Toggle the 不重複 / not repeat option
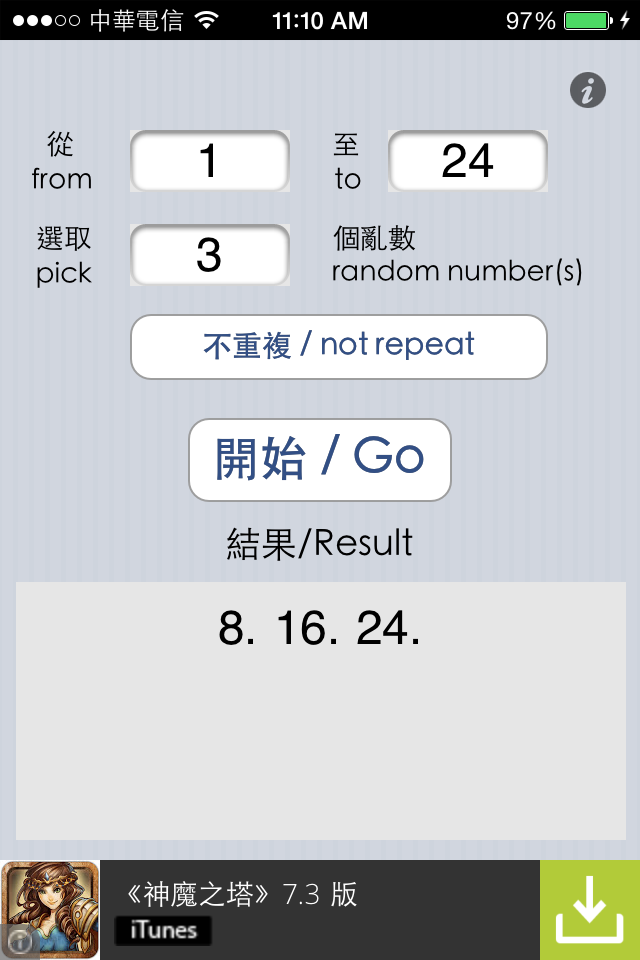The width and height of the screenshot is (640, 960). click(339, 346)
